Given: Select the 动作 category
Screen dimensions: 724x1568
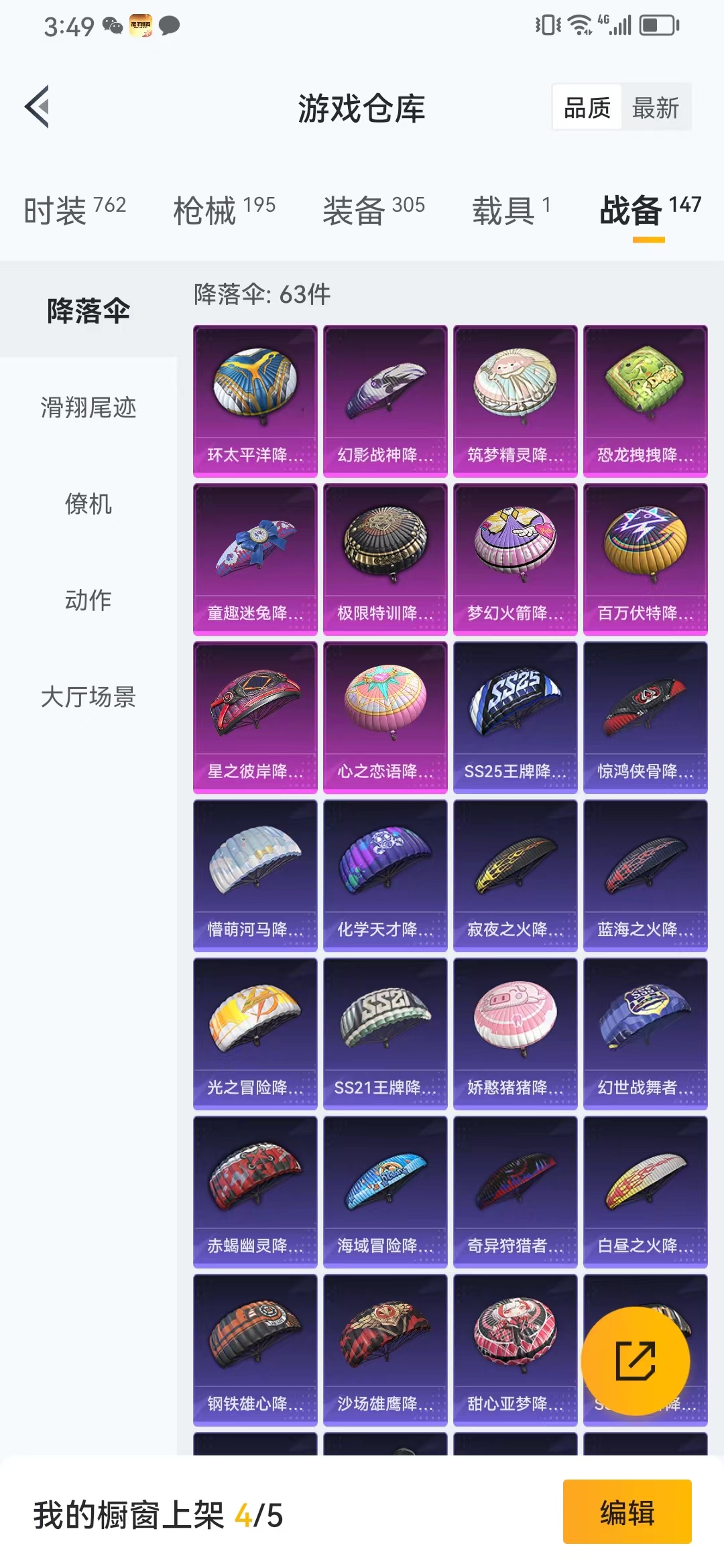Looking at the screenshot, I should tap(88, 600).
